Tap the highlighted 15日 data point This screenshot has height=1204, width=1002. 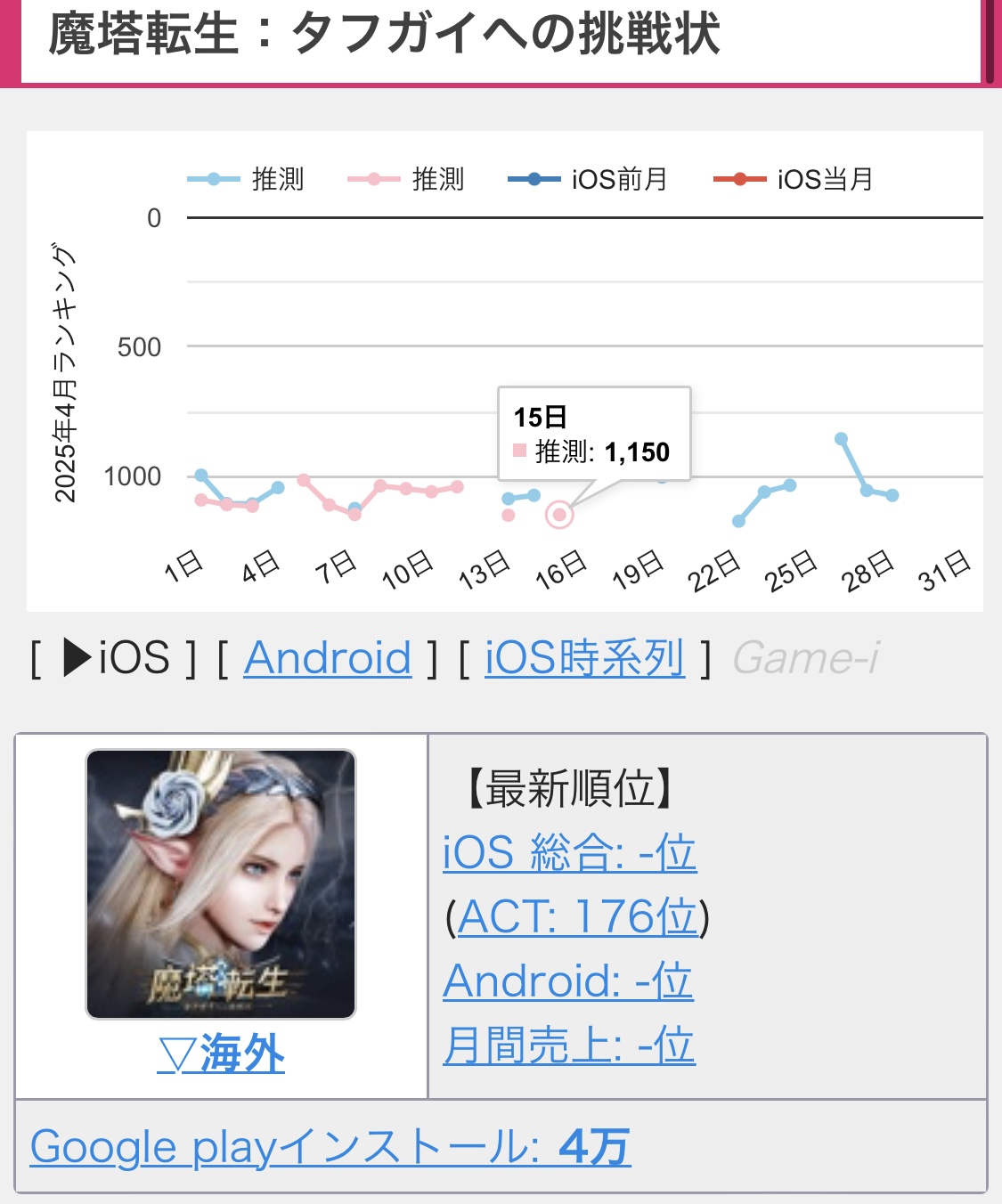(558, 514)
